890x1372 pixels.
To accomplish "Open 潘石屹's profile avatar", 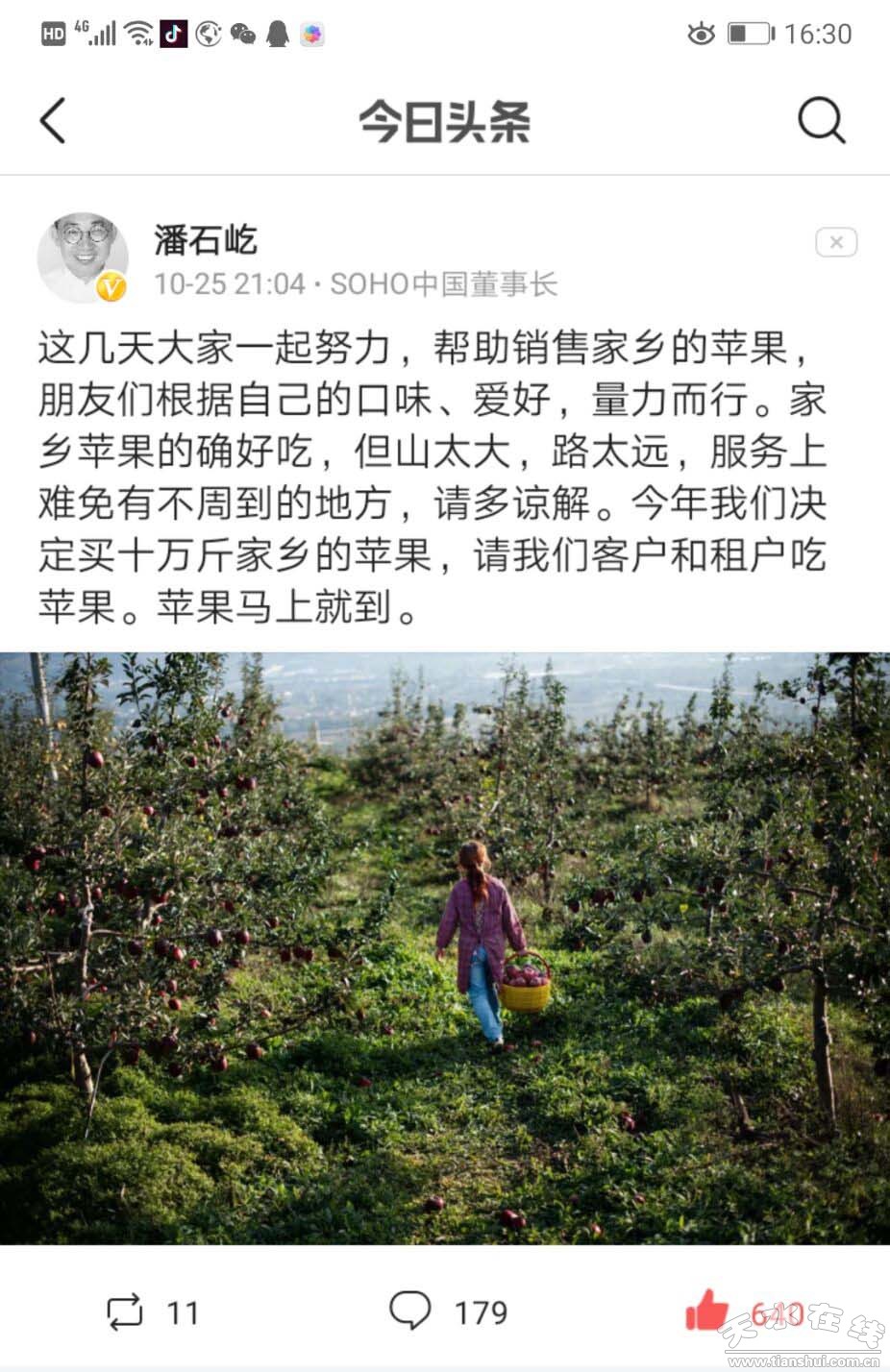I will click(x=83, y=257).
